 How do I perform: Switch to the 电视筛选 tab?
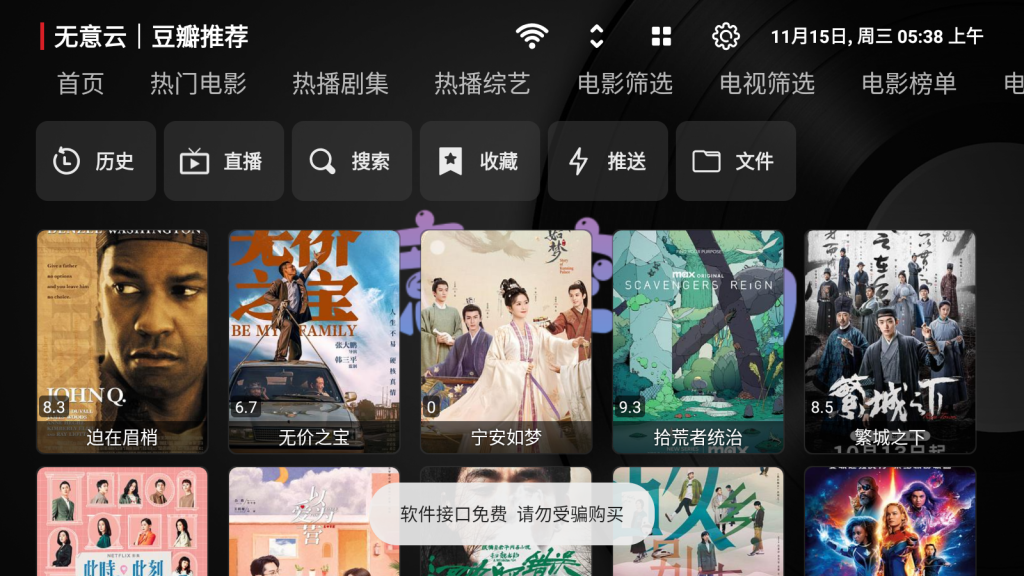pos(767,84)
